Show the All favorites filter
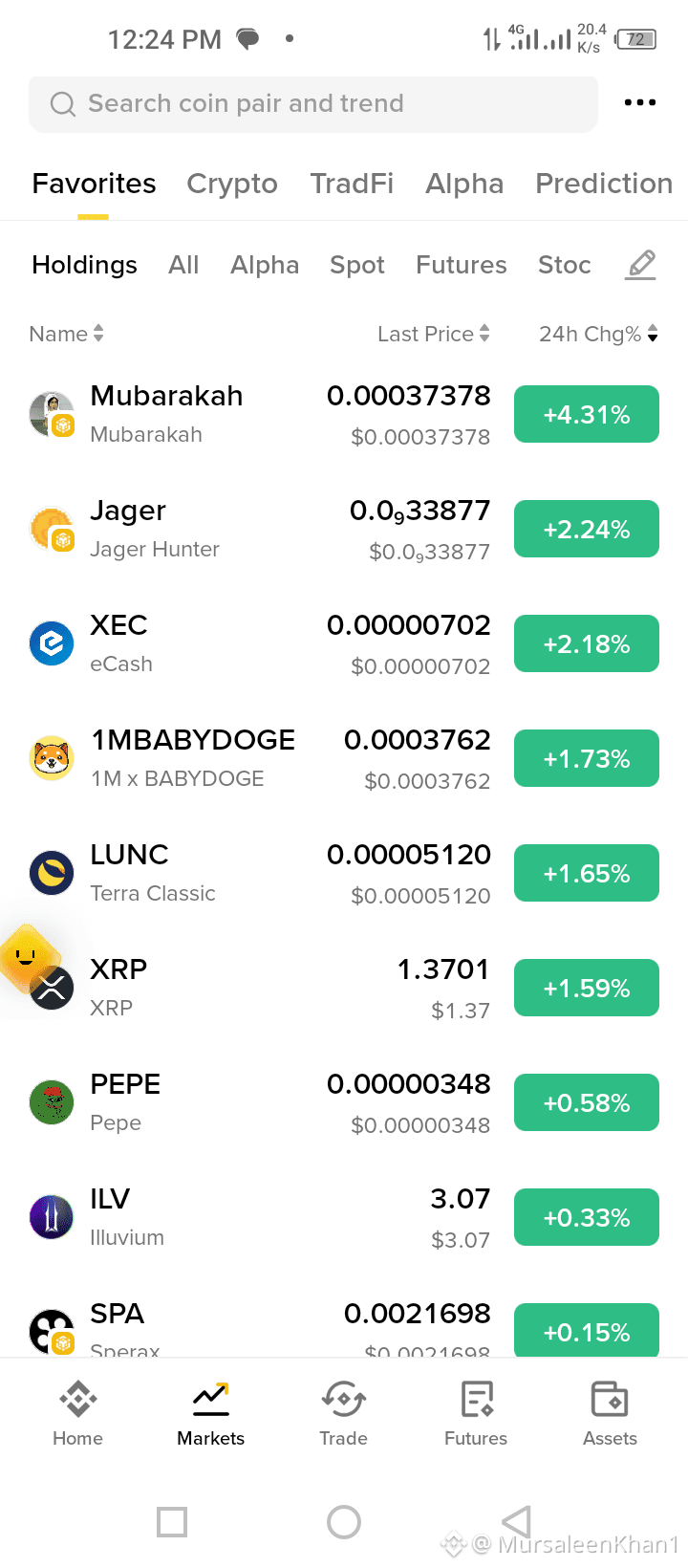The image size is (688, 1568). [183, 265]
